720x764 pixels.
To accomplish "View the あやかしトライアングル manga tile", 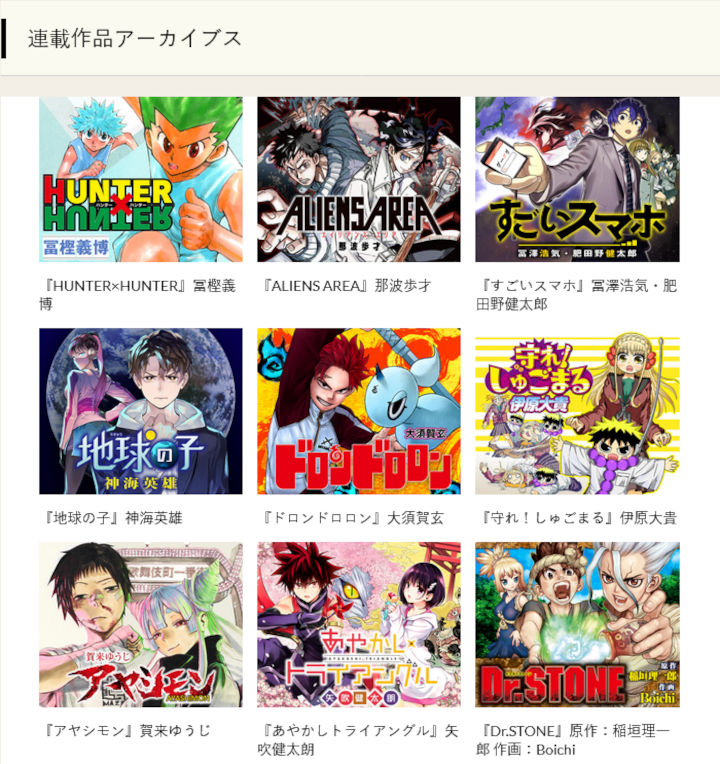I will click(359, 625).
